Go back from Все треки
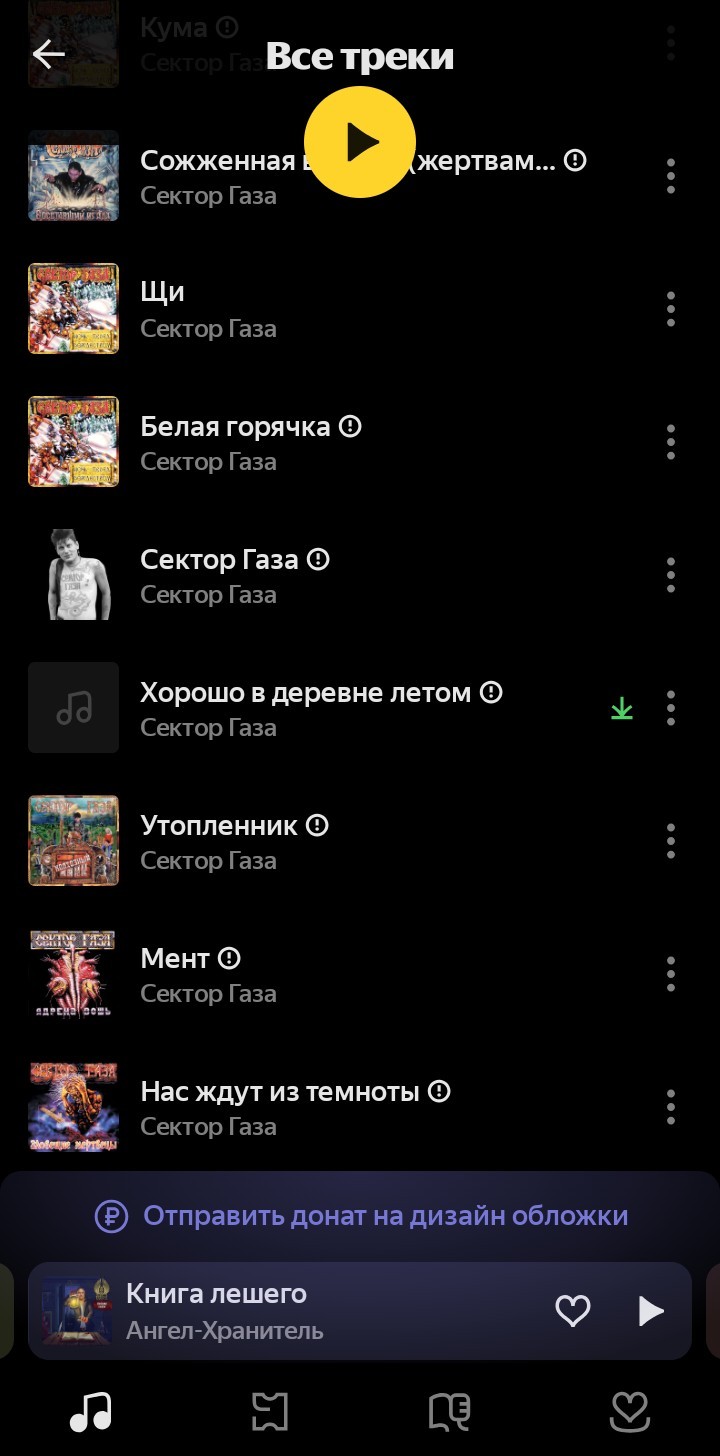This screenshot has height=1456, width=720. coord(48,55)
